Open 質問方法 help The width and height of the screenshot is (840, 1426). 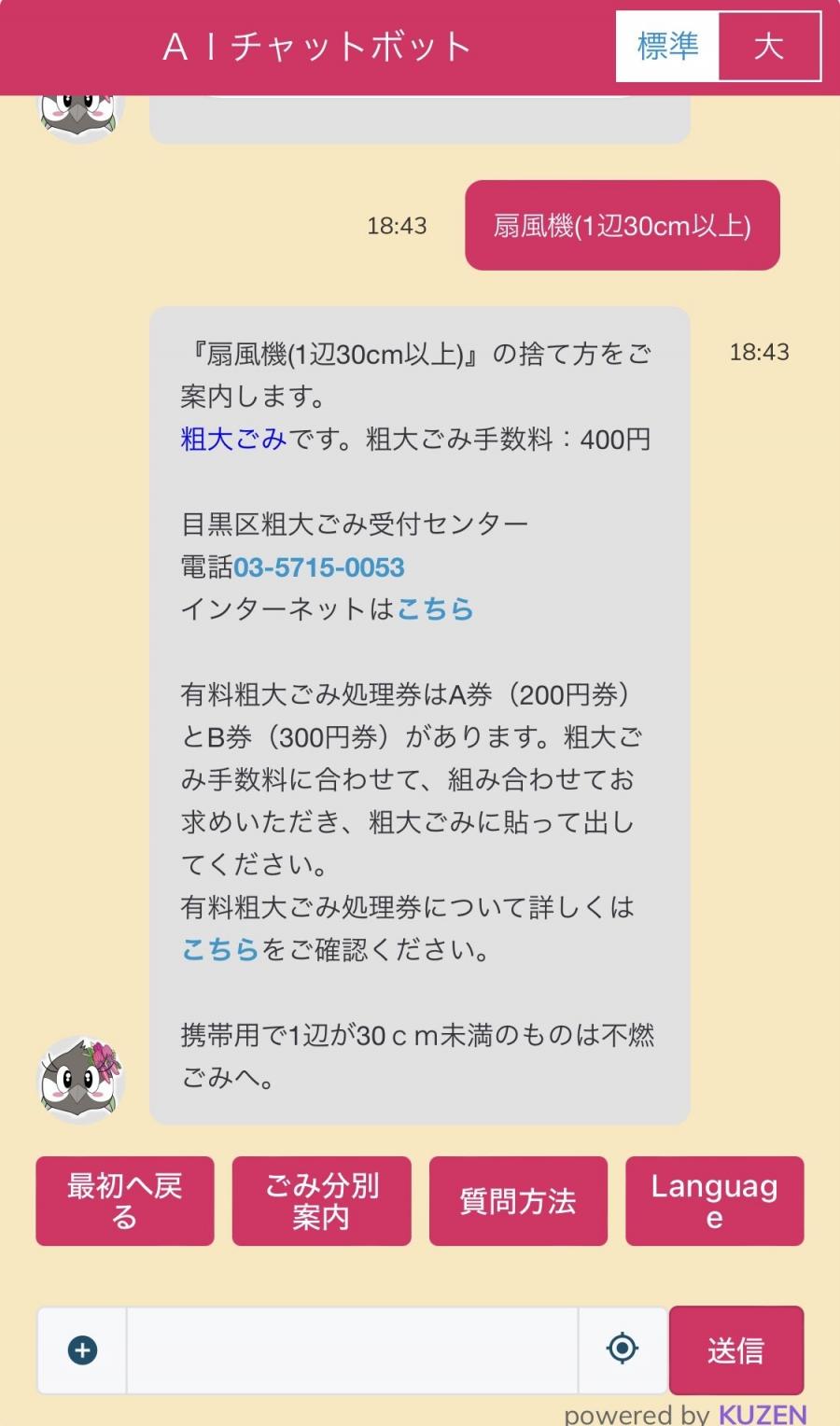click(518, 1201)
